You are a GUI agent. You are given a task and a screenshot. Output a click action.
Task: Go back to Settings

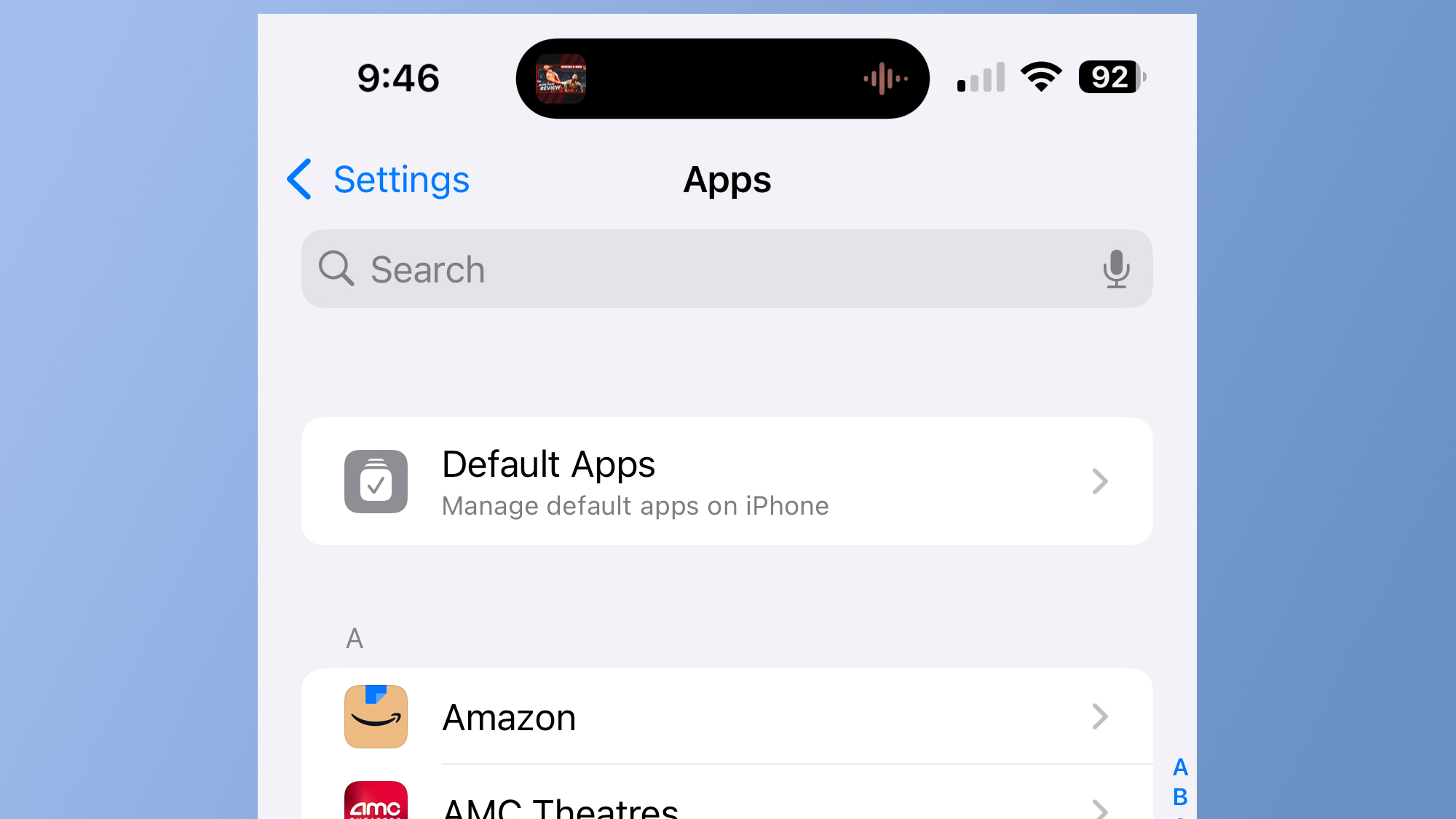[x=379, y=180]
